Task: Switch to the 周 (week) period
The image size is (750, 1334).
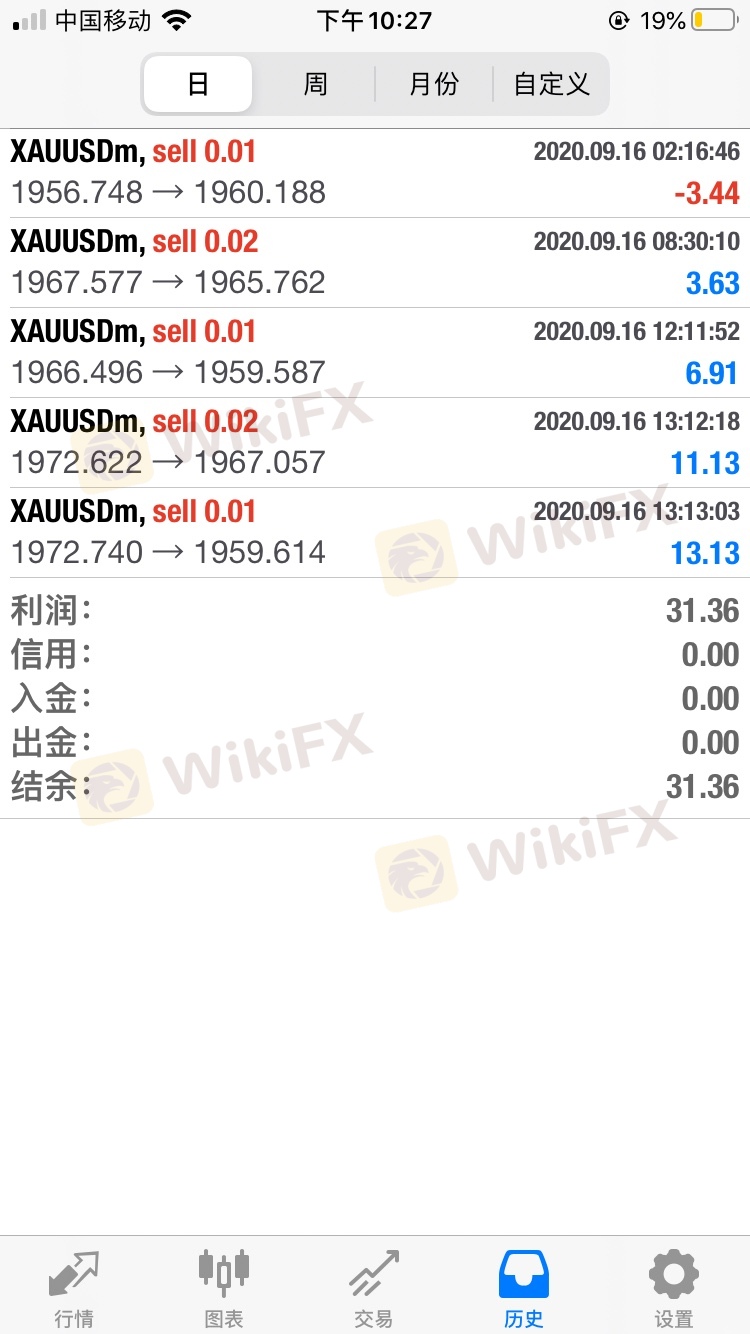Action: pos(315,84)
